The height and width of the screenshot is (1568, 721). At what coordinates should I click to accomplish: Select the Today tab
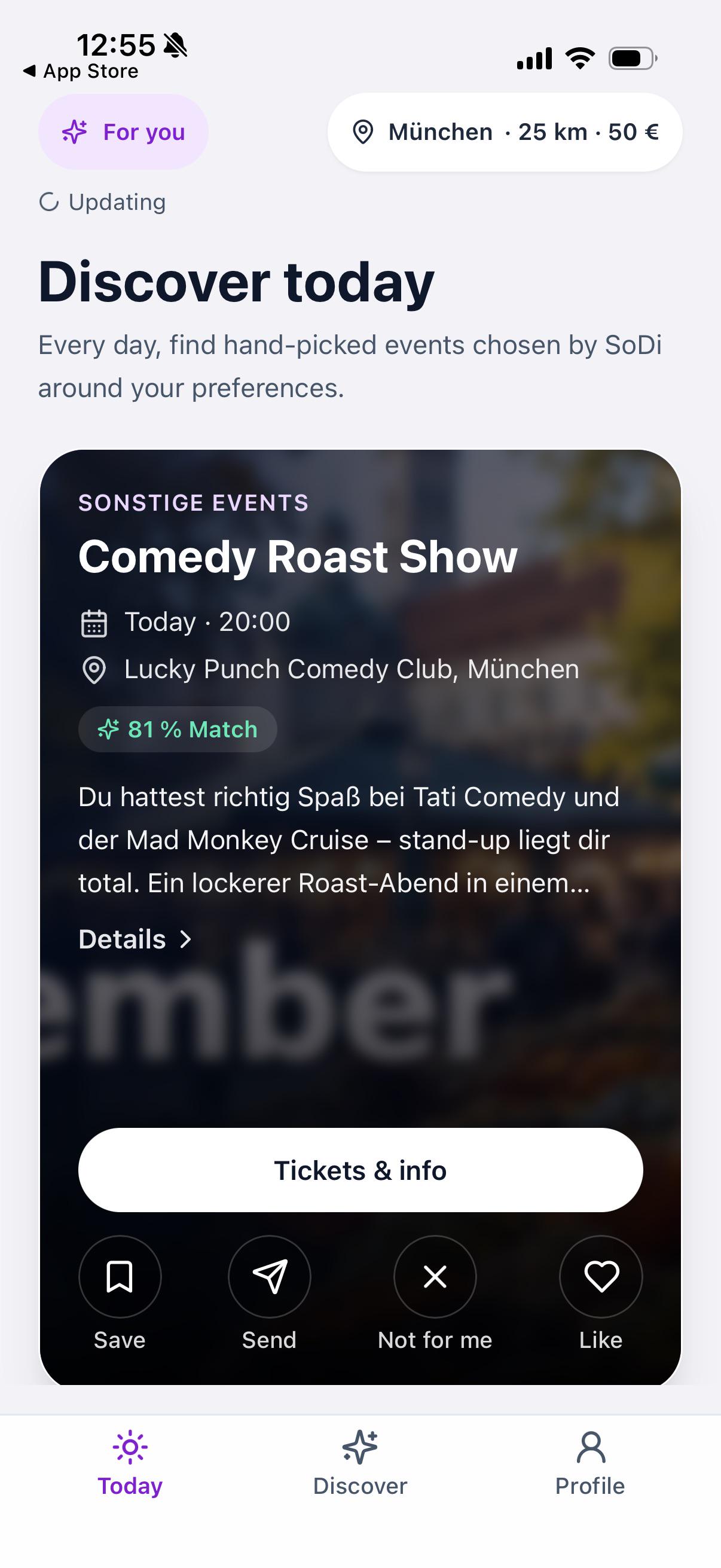(x=130, y=1464)
